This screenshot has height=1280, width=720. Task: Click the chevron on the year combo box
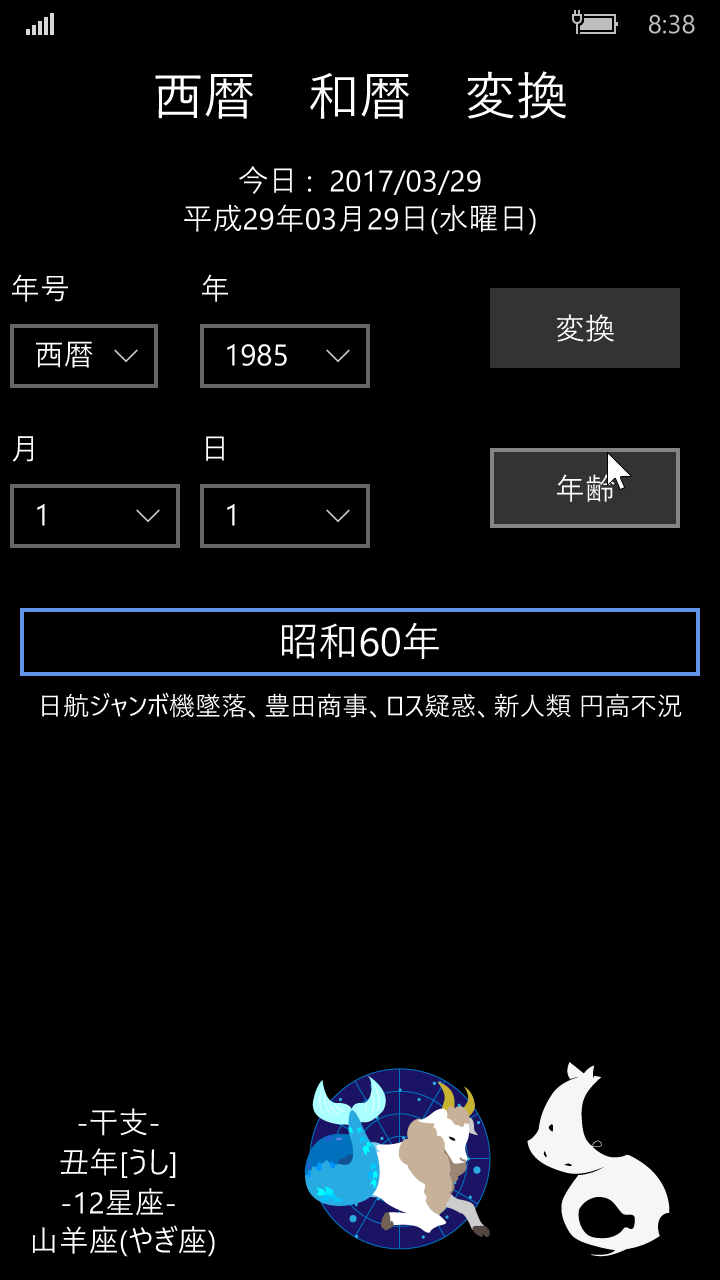tap(337, 355)
